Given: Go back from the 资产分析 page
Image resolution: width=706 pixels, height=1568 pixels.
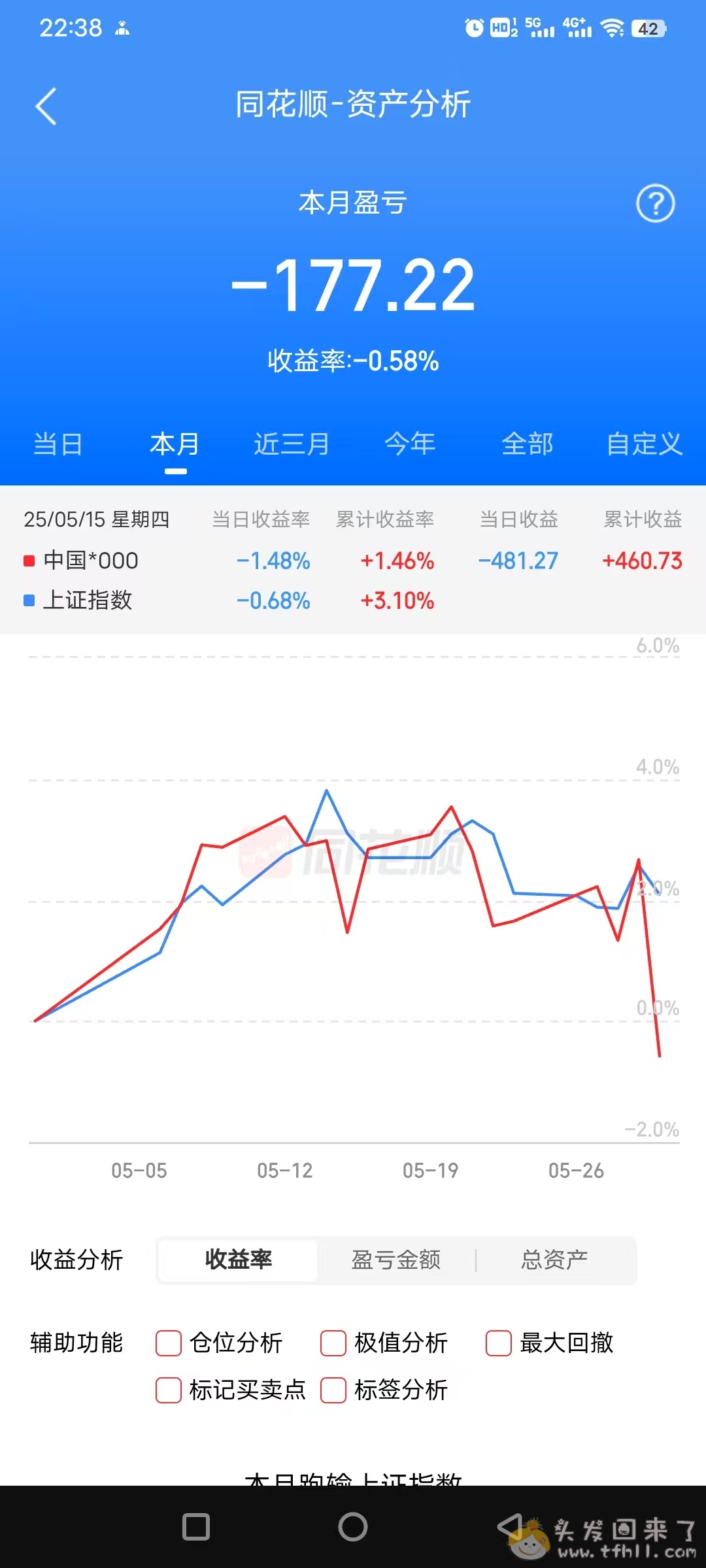Looking at the screenshot, I should pyautogui.click(x=46, y=106).
